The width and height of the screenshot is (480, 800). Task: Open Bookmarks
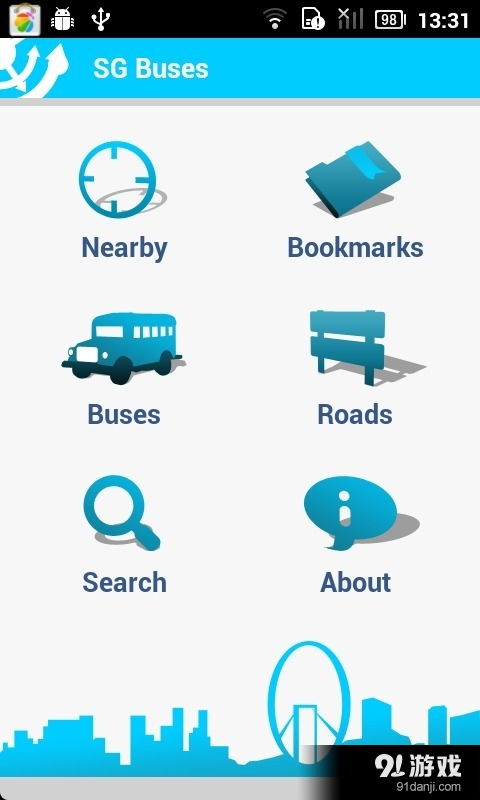pyautogui.click(x=355, y=202)
